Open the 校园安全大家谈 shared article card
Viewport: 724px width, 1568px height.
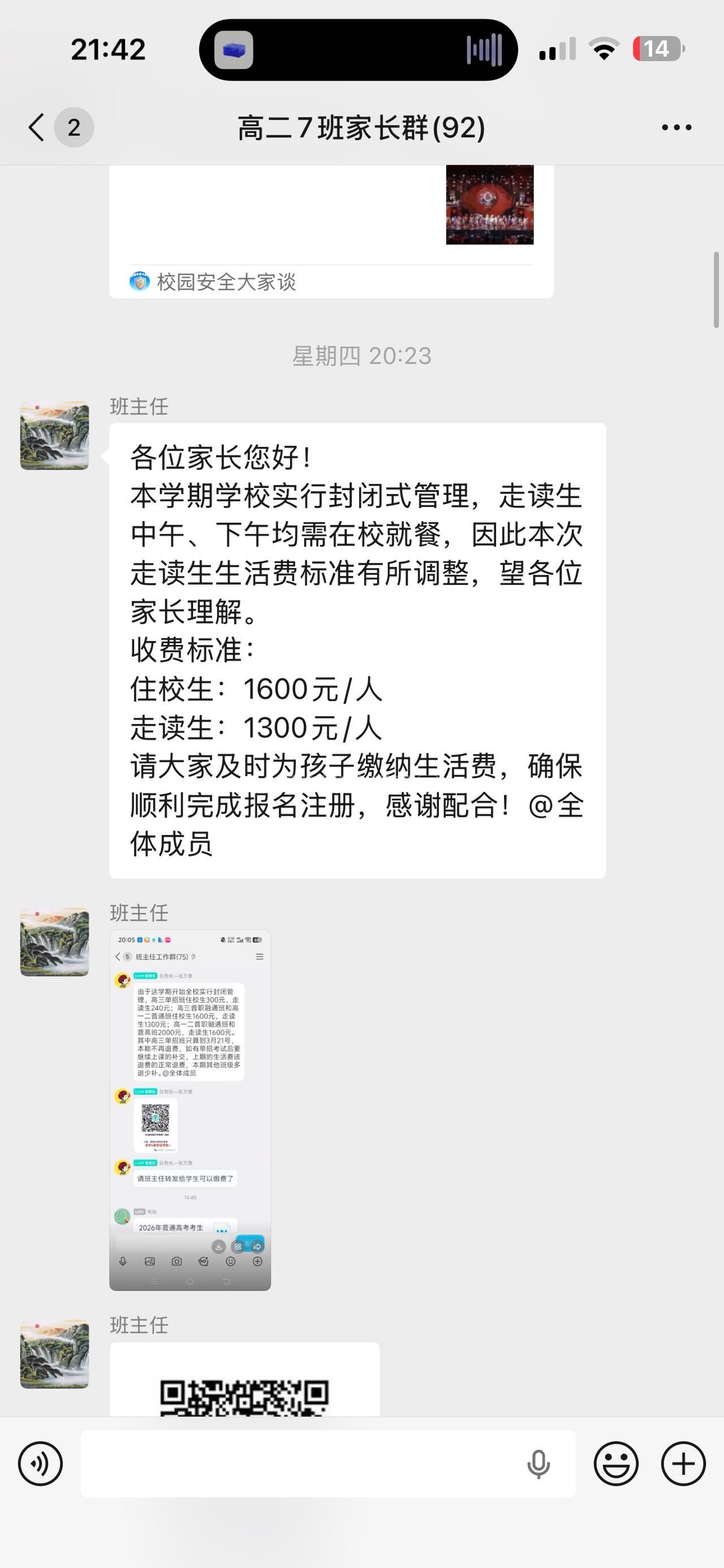click(x=331, y=231)
